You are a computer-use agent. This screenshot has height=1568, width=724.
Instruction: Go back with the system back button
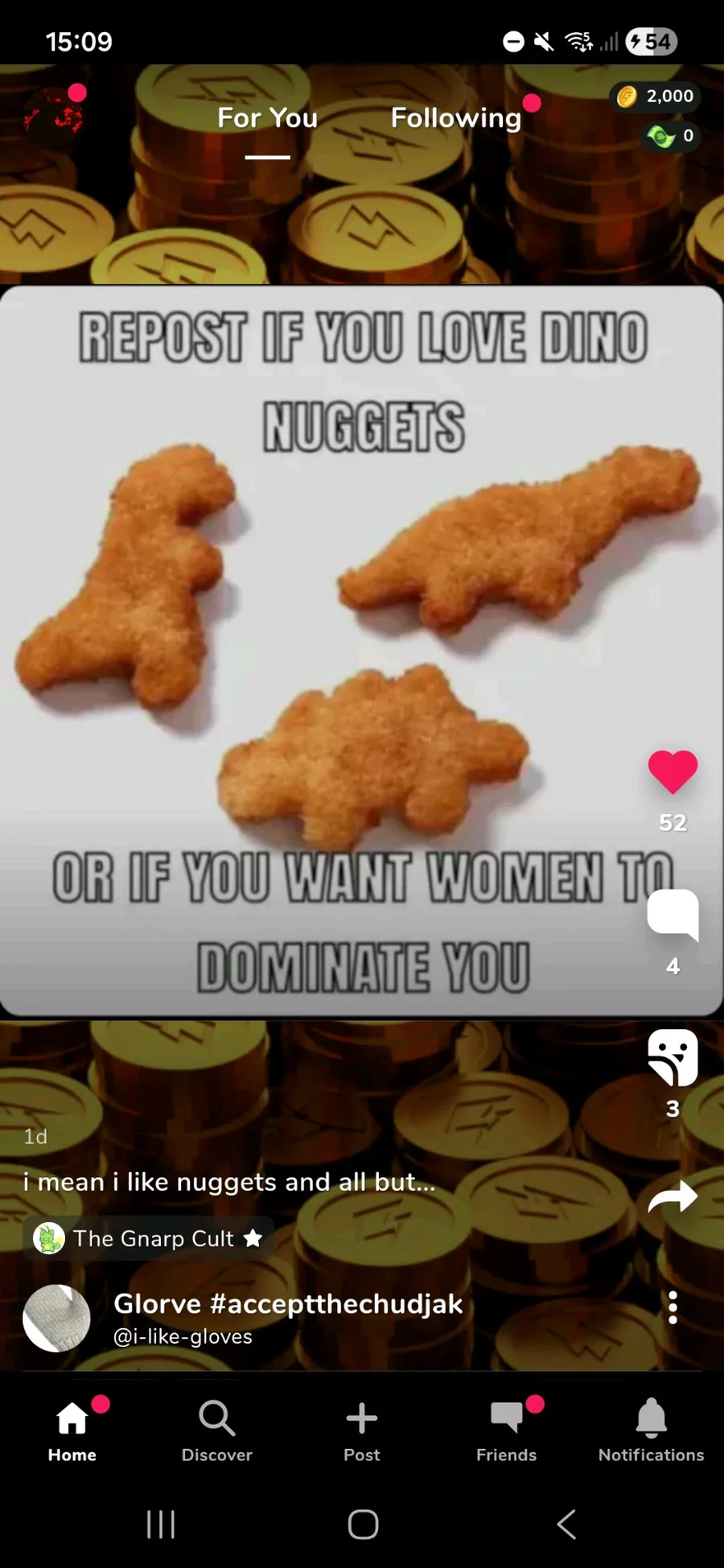(566, 1524)
